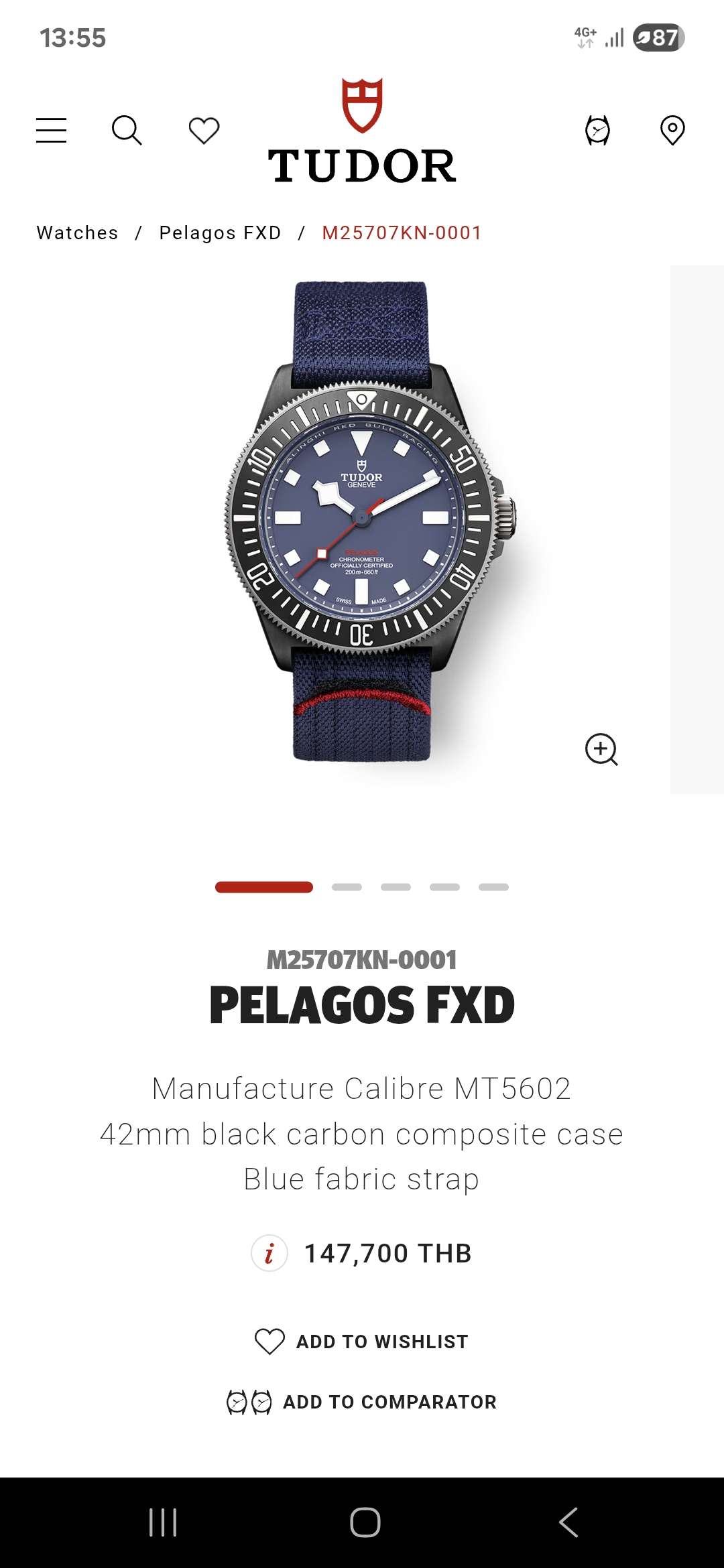Open the watch comparator icon in header
This screenshot has width=724, height=1568.
(x=597, y=130)
